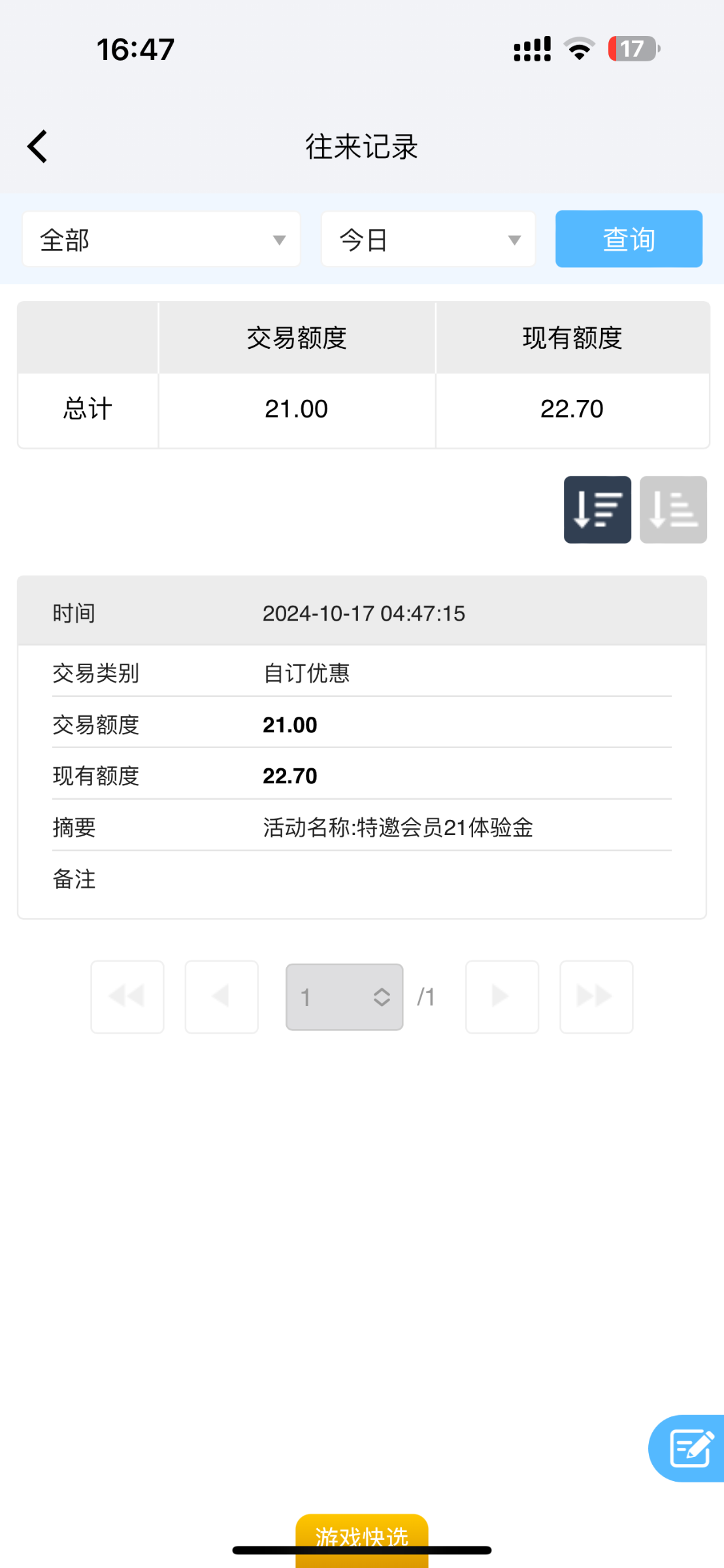Viewport: 724px width, 1568px height.
Task: Tap the 查询 search button
Action: click(x=629, y=239)
